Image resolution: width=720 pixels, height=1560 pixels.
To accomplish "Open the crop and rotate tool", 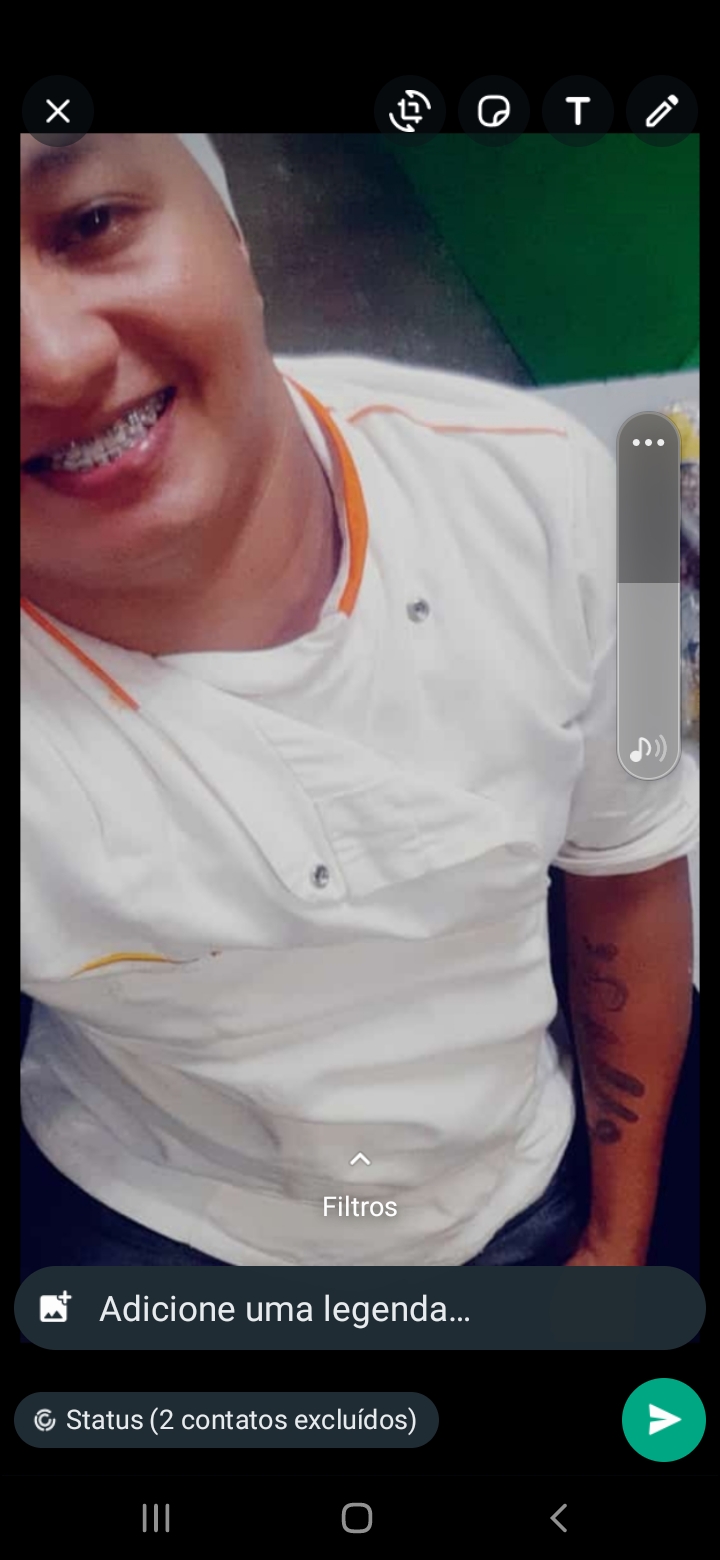I will click(410, 111).
